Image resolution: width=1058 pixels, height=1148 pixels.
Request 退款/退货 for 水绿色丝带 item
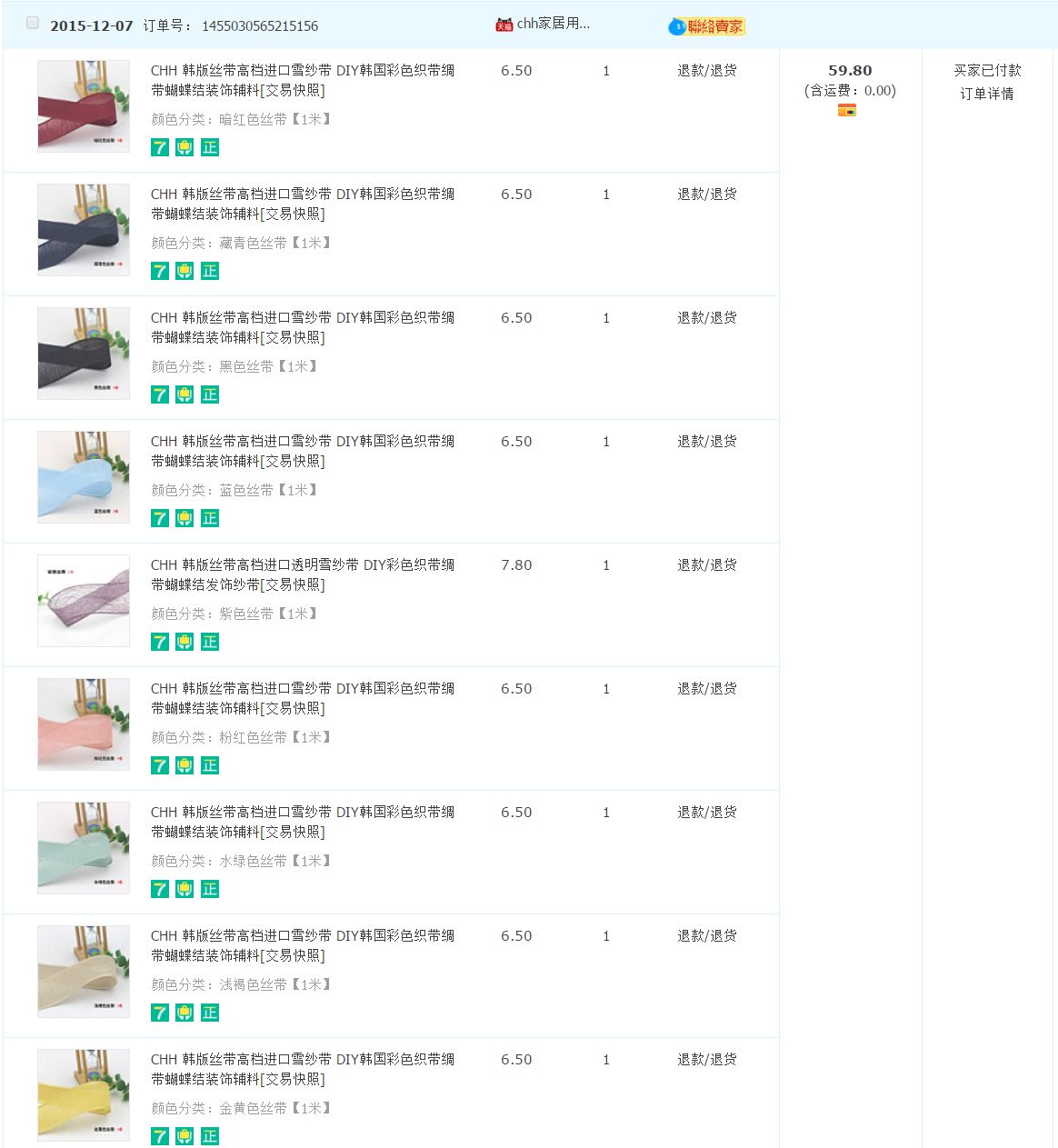point(706,813)
